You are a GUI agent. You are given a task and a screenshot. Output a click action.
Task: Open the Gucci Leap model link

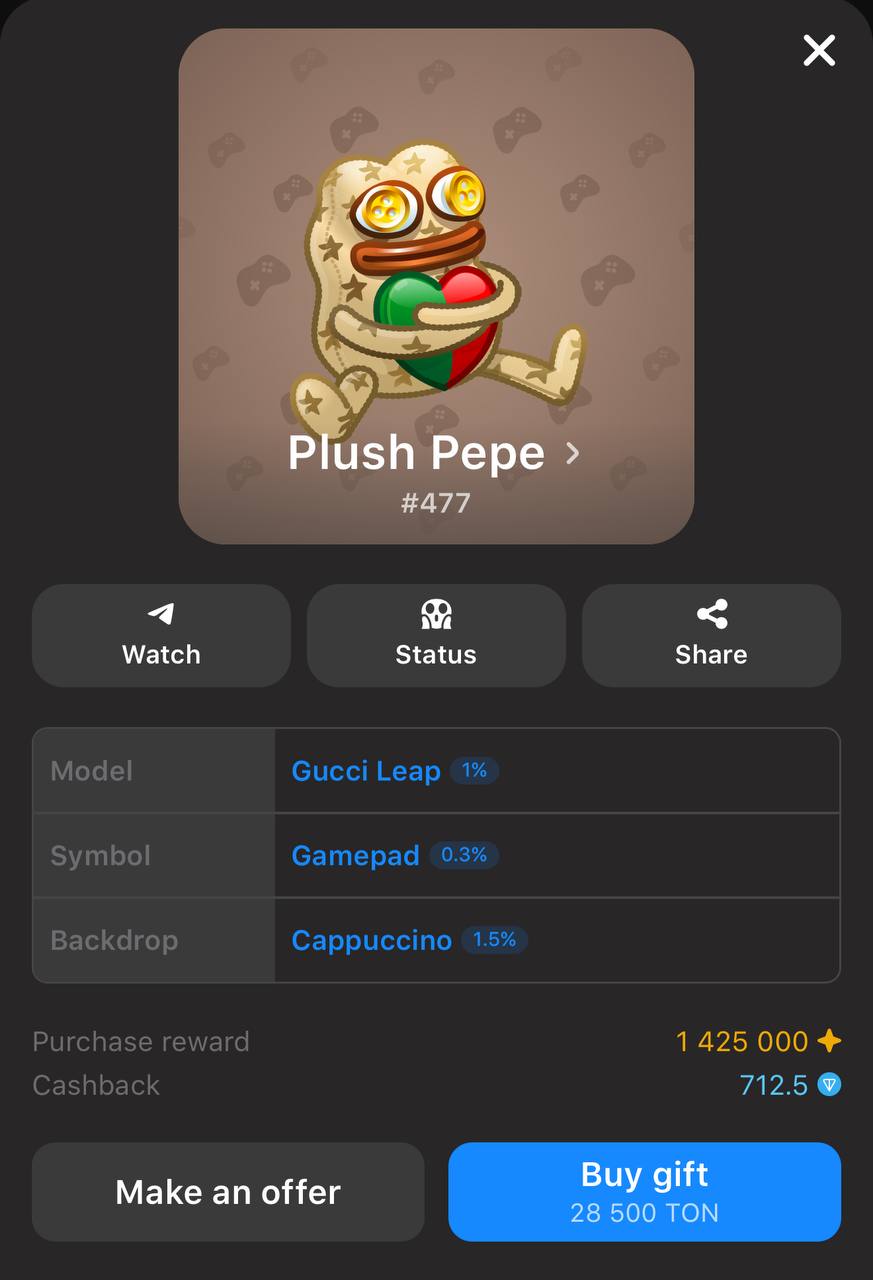pos(365,771)
